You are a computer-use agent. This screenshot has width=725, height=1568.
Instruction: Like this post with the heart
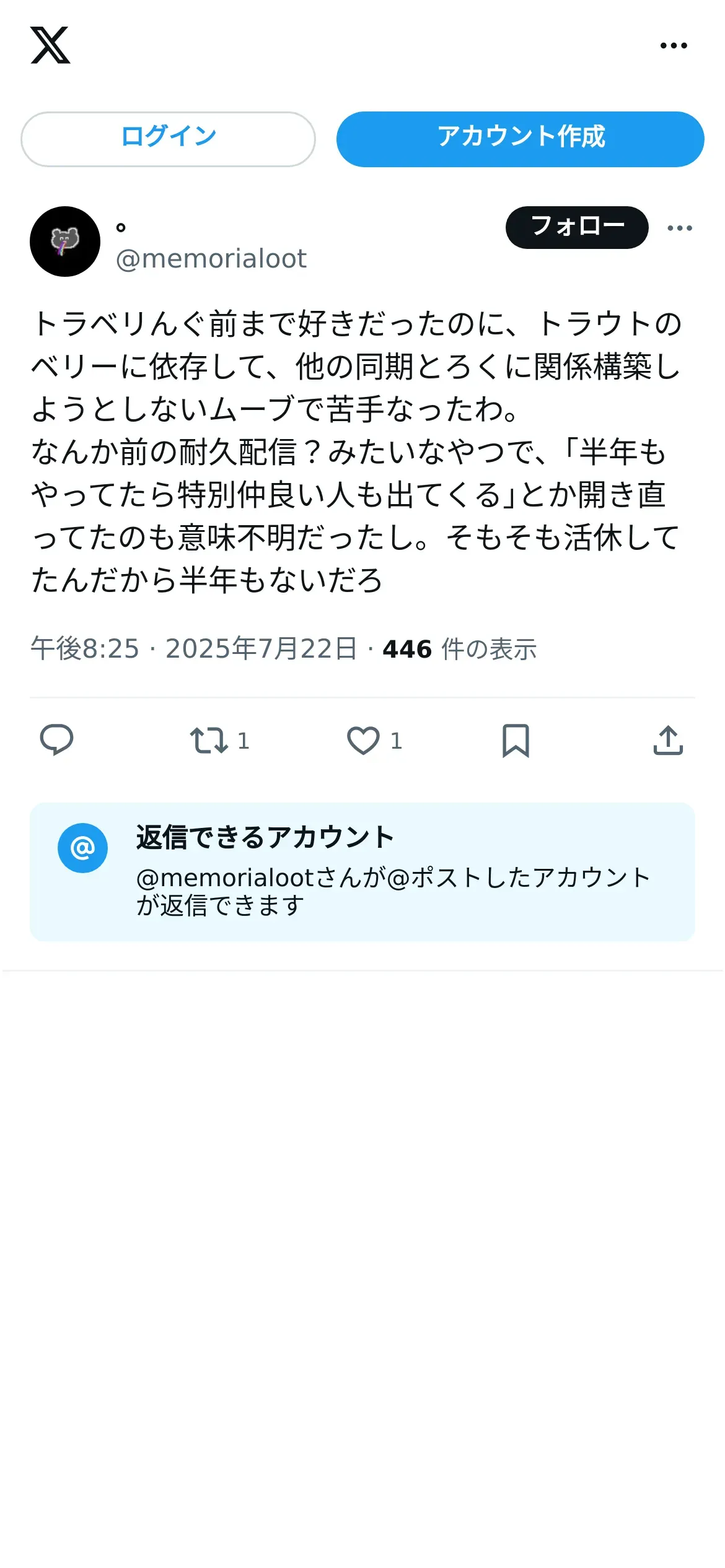(x=374, y=740)
